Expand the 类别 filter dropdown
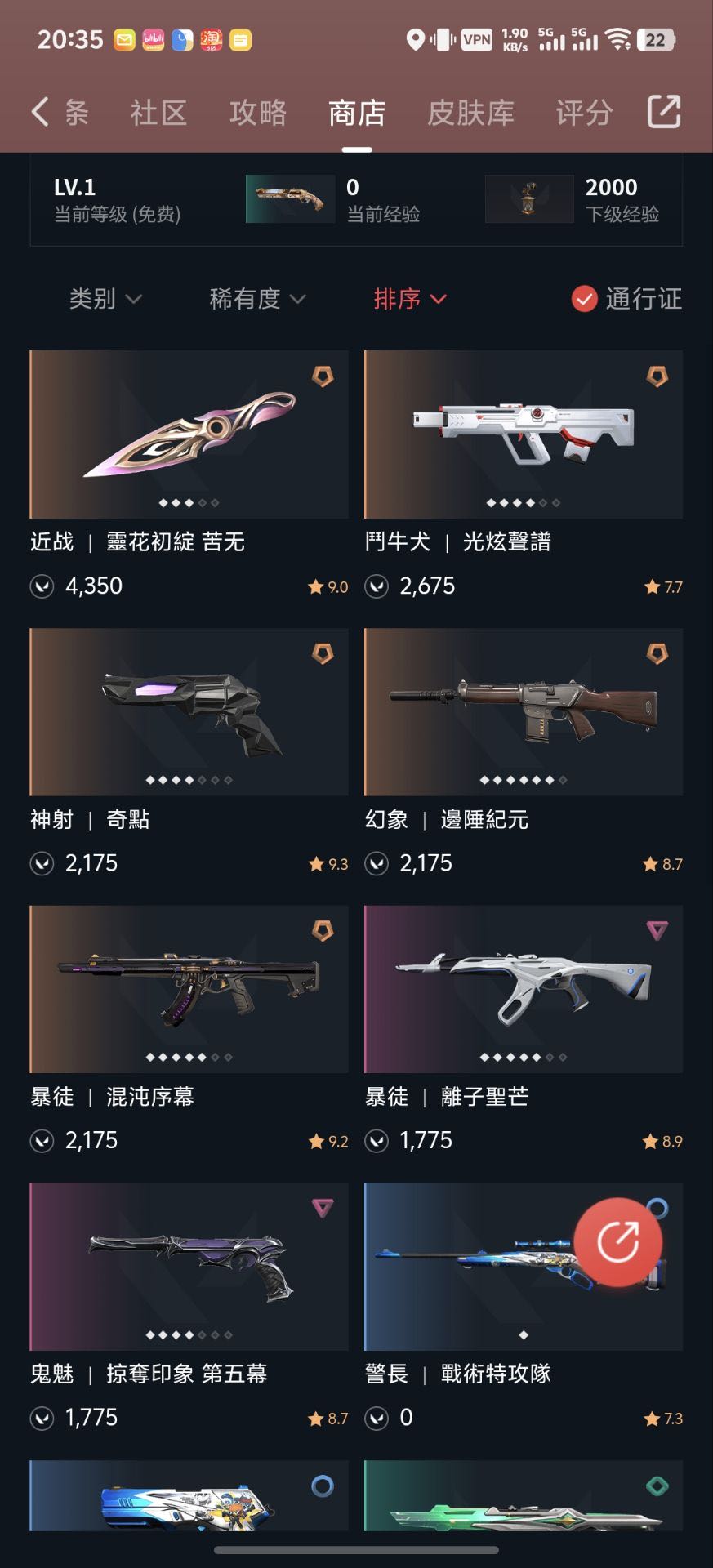 click(105, 299)
